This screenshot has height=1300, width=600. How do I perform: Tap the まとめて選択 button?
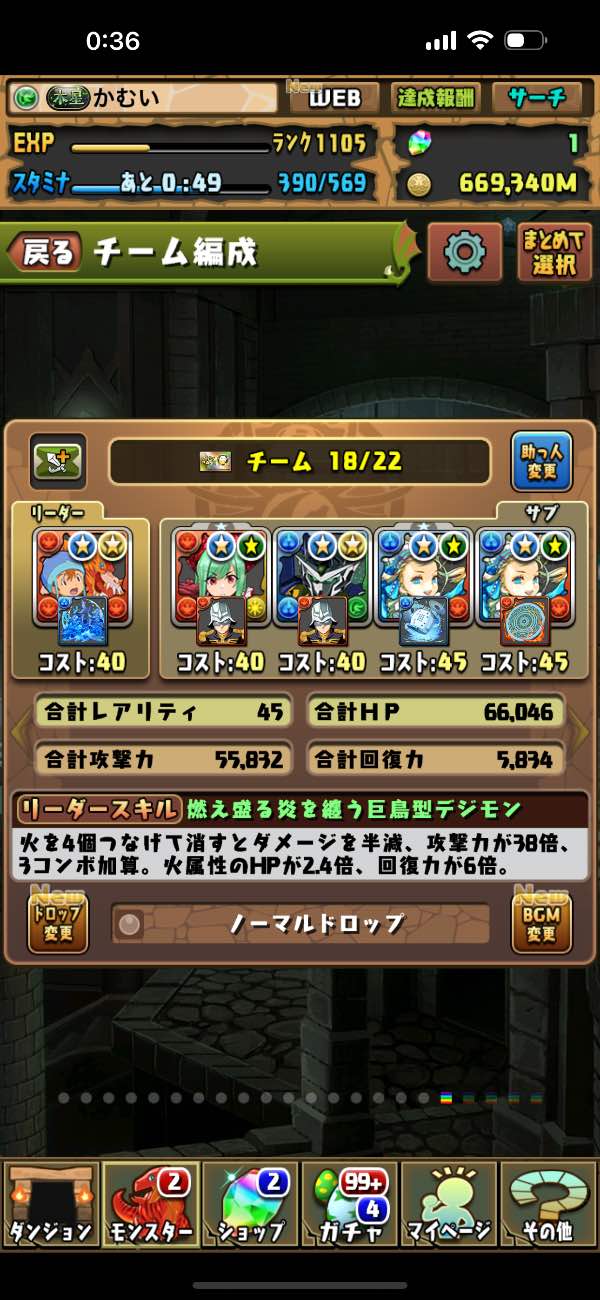coord(553,252)
